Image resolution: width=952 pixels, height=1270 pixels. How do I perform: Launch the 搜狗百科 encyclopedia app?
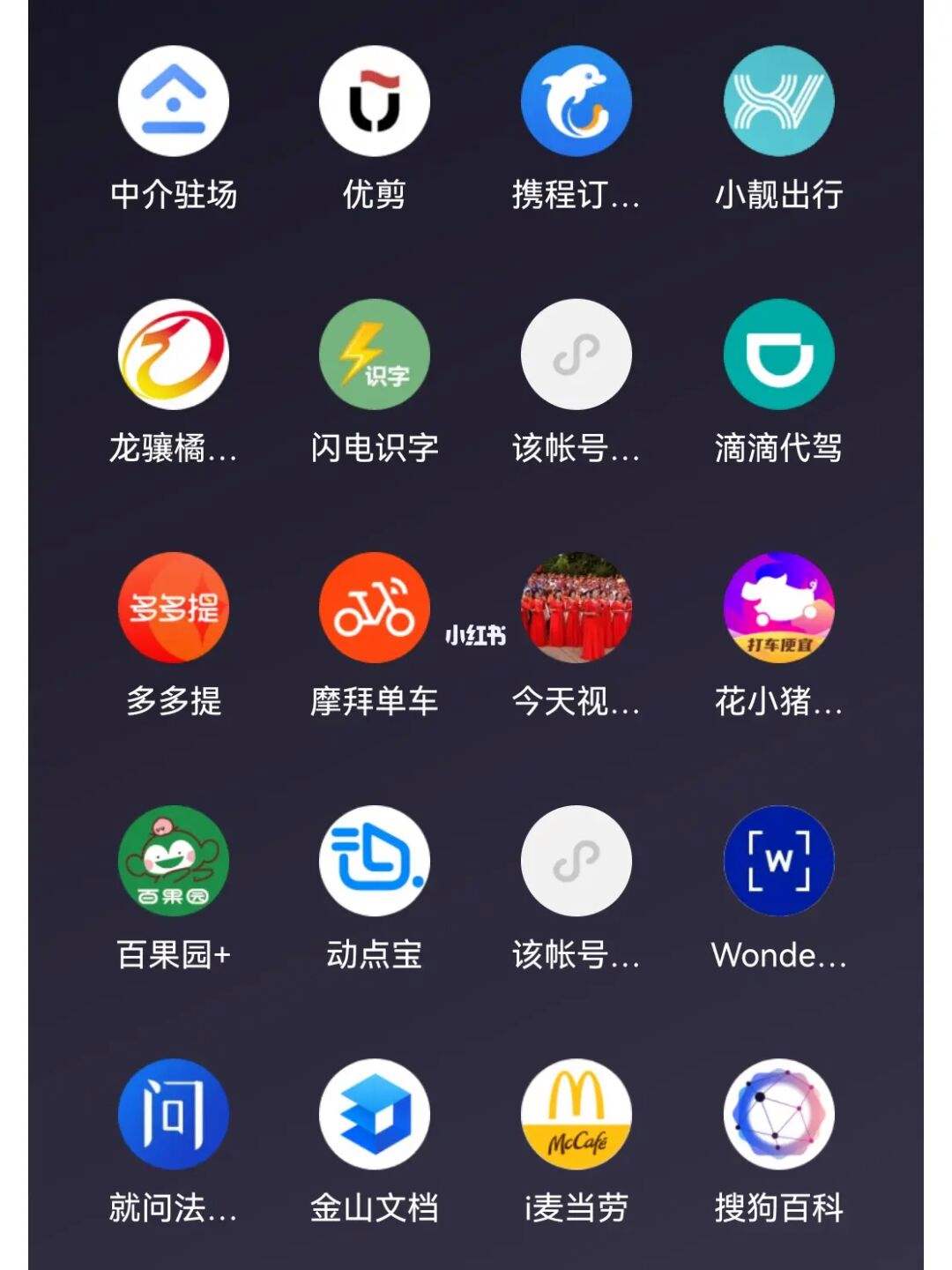pyautogui.click(x=779, y=1115)
